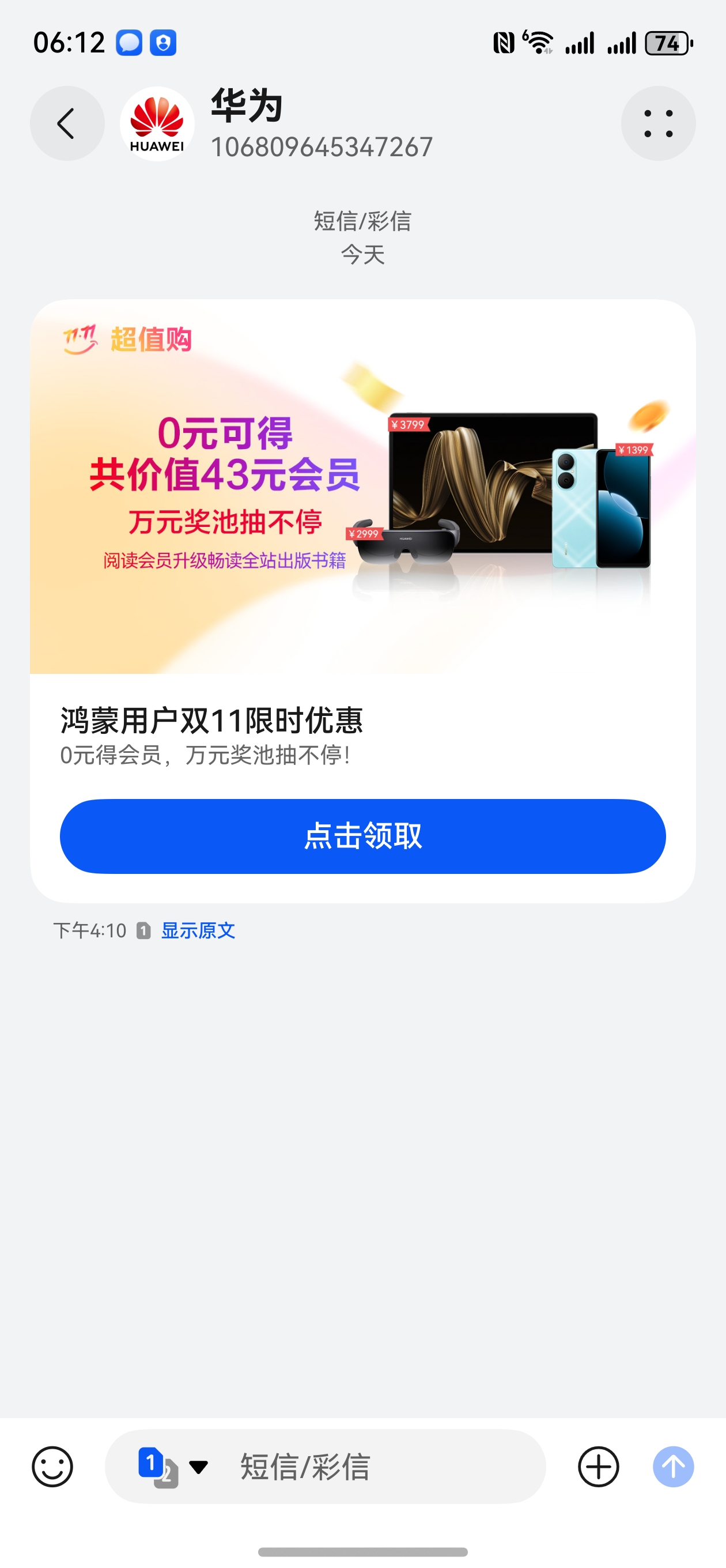
Task: Tap the Wi-Fi icon in the status bar
Action: [538, 43]
